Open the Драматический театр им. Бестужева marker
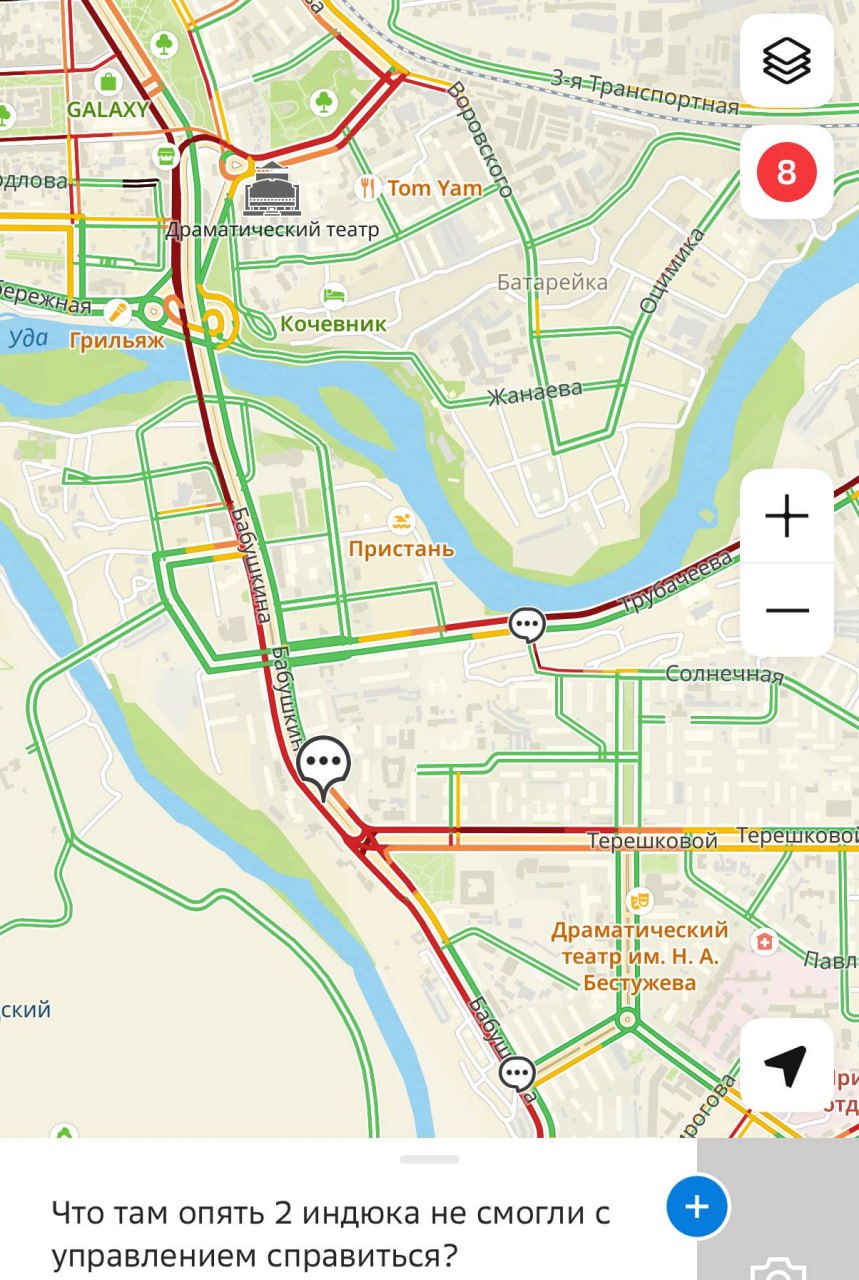The height and width of the screenshot is (1280, 859). coord(638,901)
